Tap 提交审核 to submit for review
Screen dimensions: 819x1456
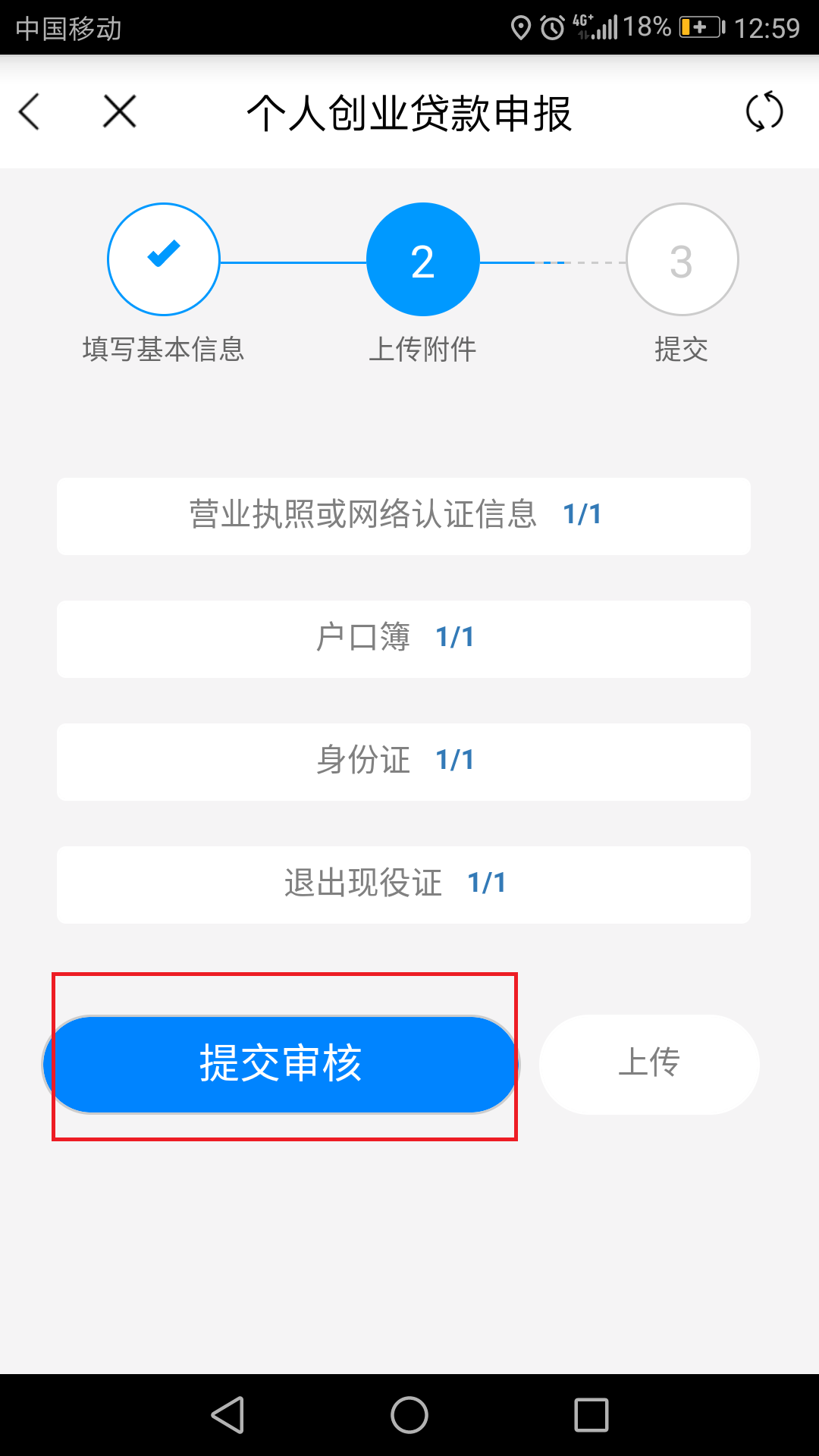[x=281, y=1064]
